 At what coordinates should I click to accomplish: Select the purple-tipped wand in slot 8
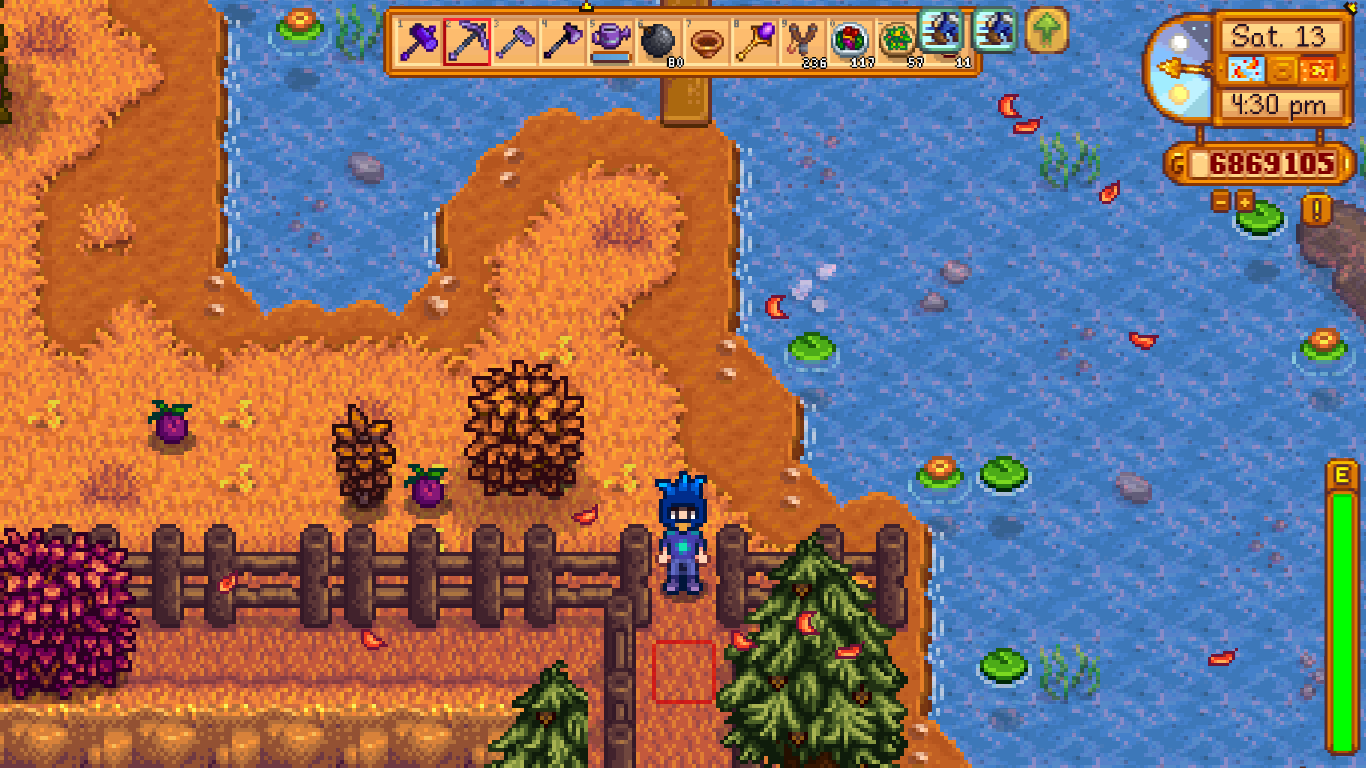[754, 42]
